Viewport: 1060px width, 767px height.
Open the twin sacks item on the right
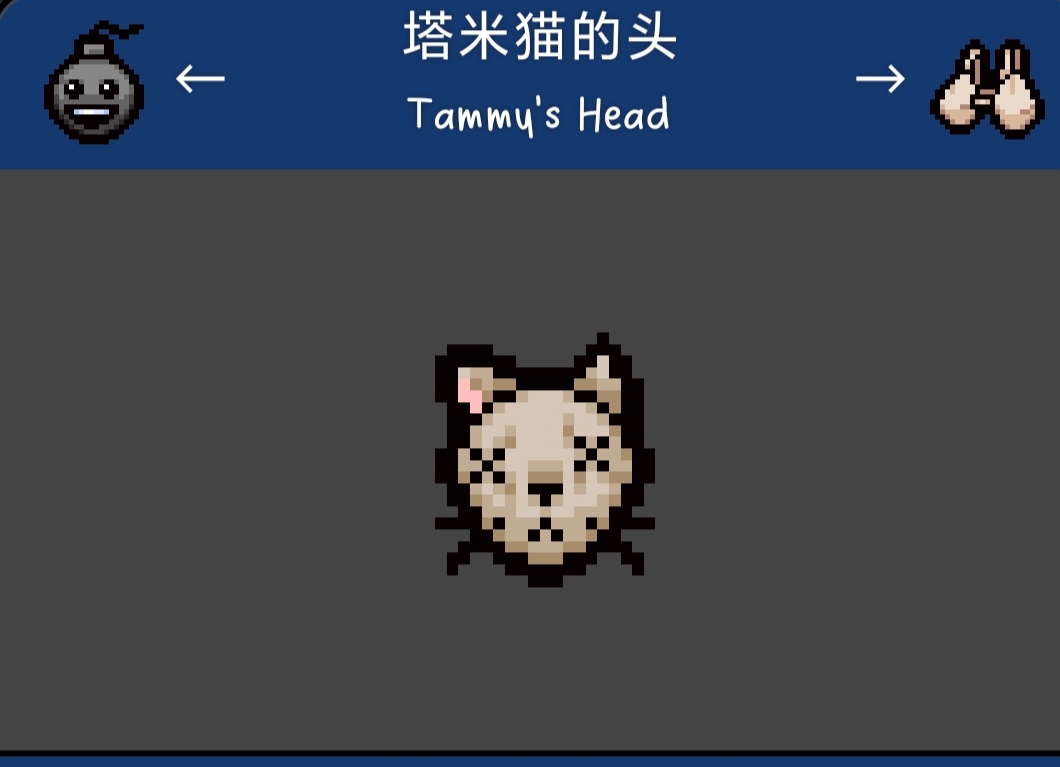point(982,88)
